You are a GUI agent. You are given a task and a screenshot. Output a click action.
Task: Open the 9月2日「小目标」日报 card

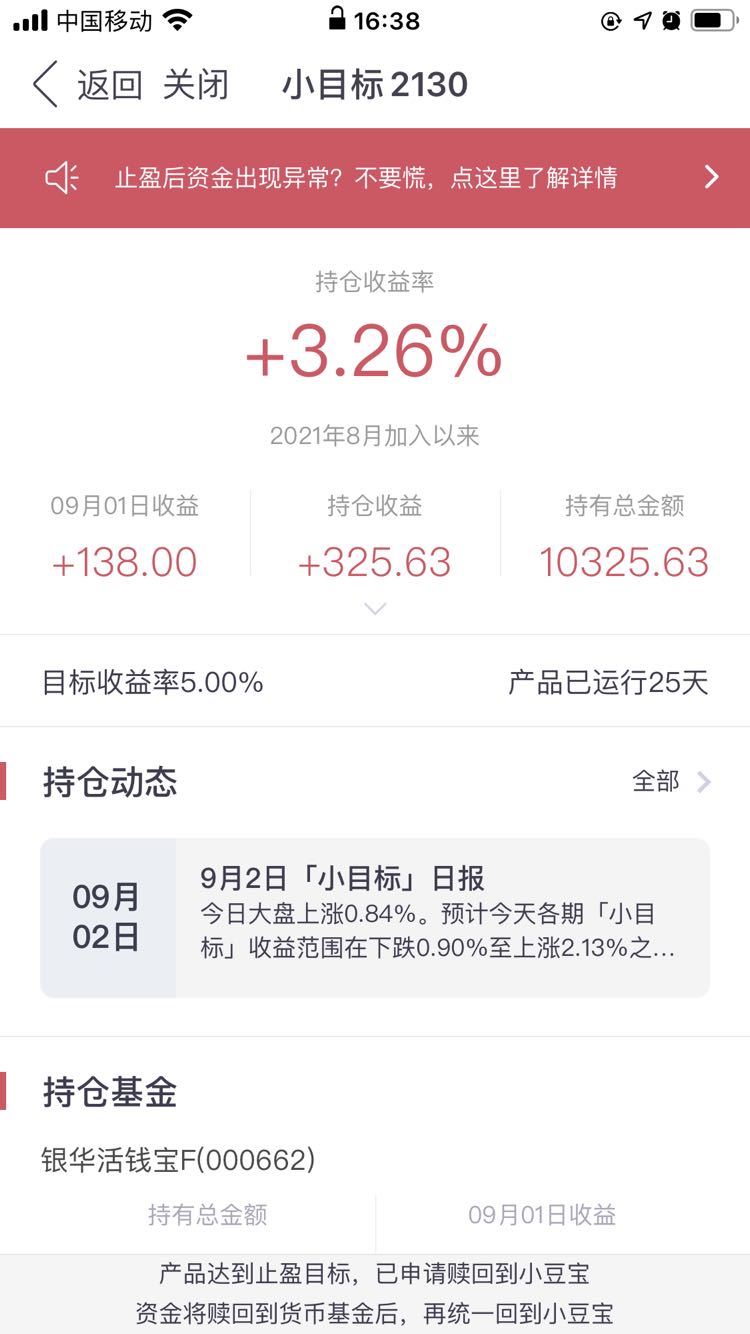tap(375, 917)
